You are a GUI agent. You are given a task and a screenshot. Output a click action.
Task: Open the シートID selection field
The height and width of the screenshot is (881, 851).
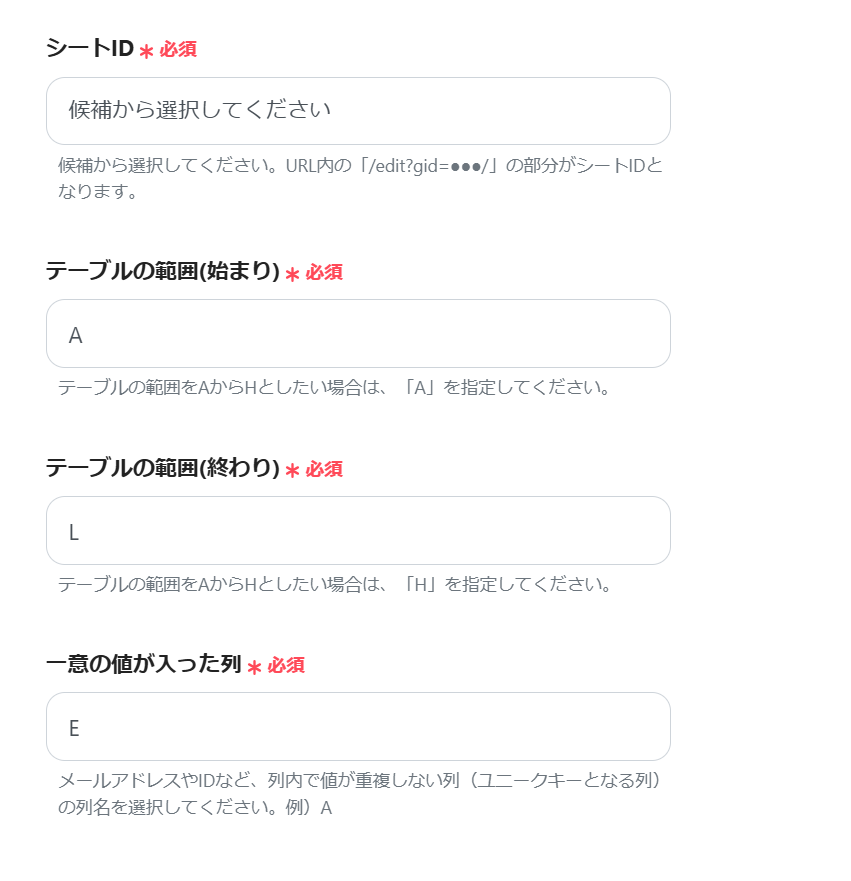(358, 111)
